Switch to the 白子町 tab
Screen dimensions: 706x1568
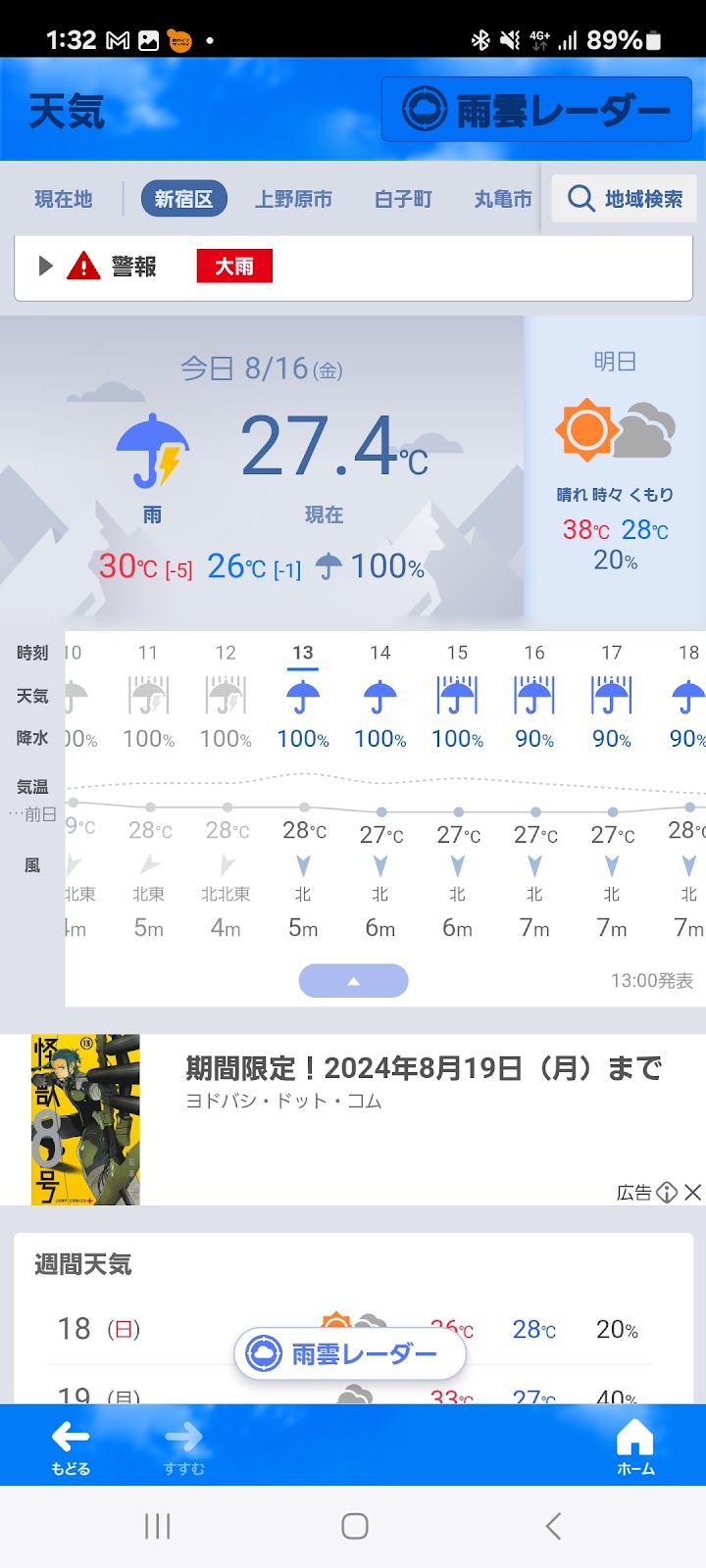tap(403, 199)
